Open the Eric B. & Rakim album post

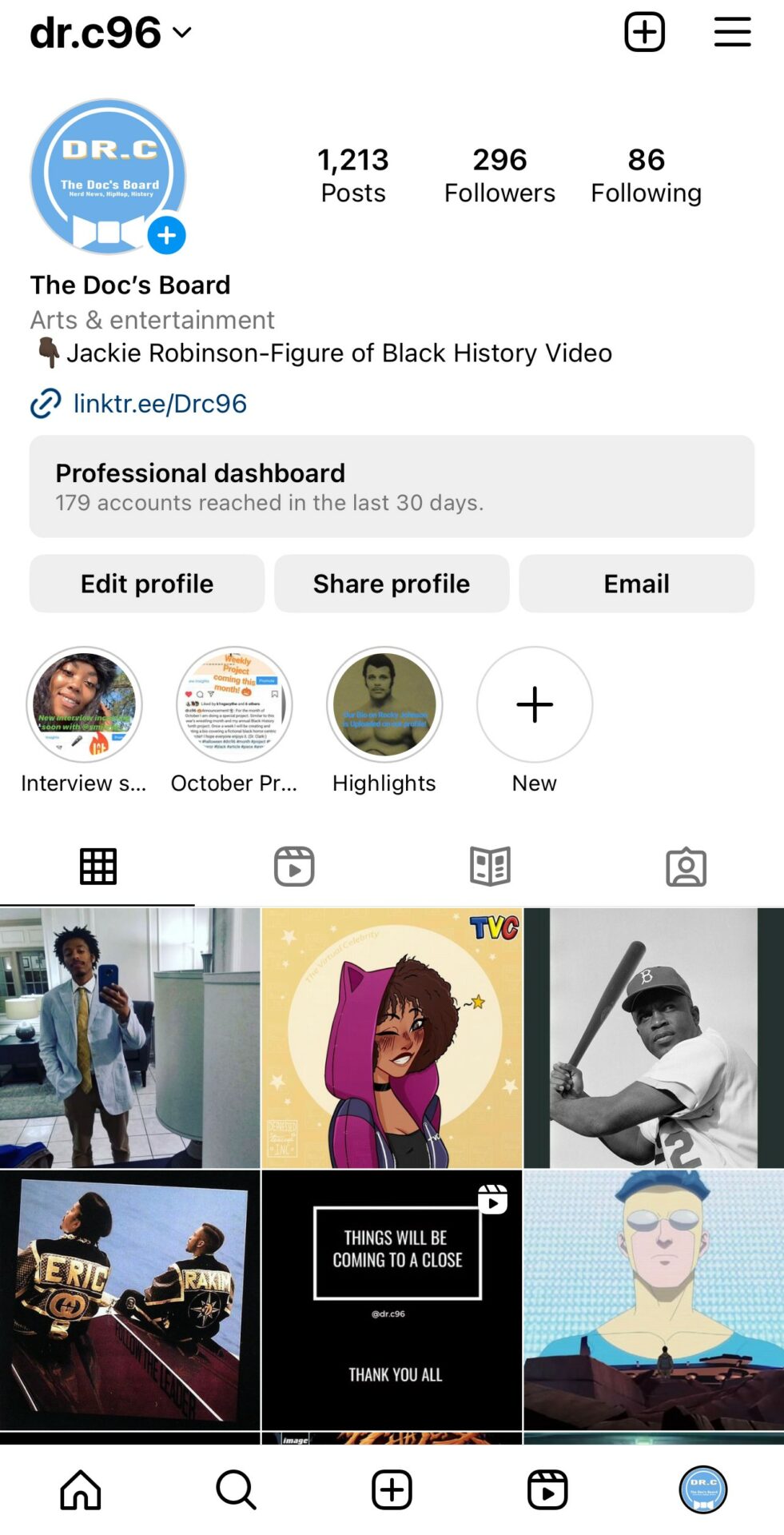tap(129, 1300)
